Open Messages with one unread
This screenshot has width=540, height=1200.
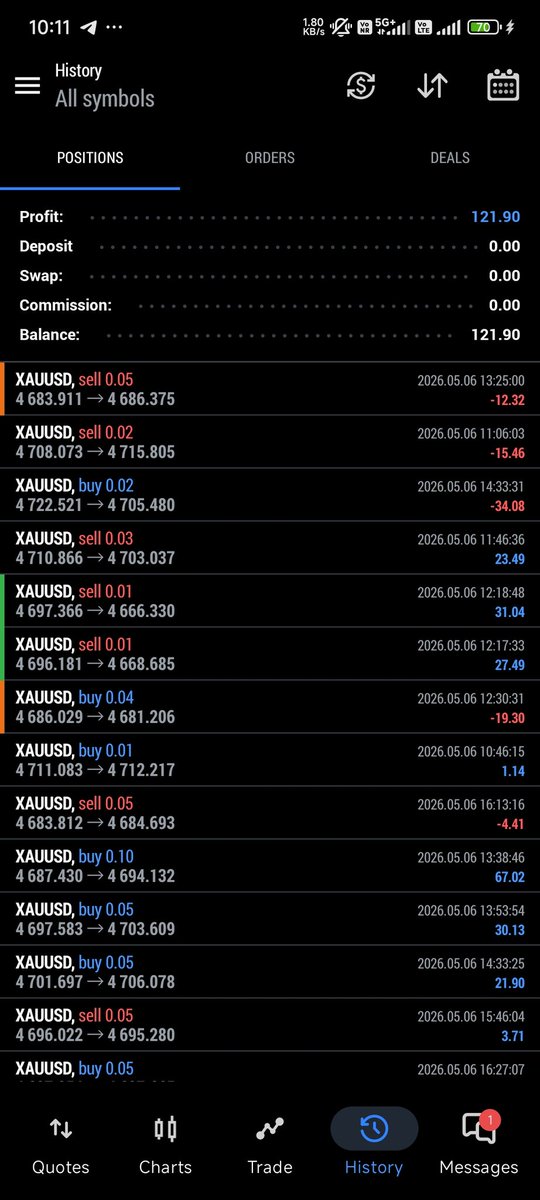coord(479,1145)
